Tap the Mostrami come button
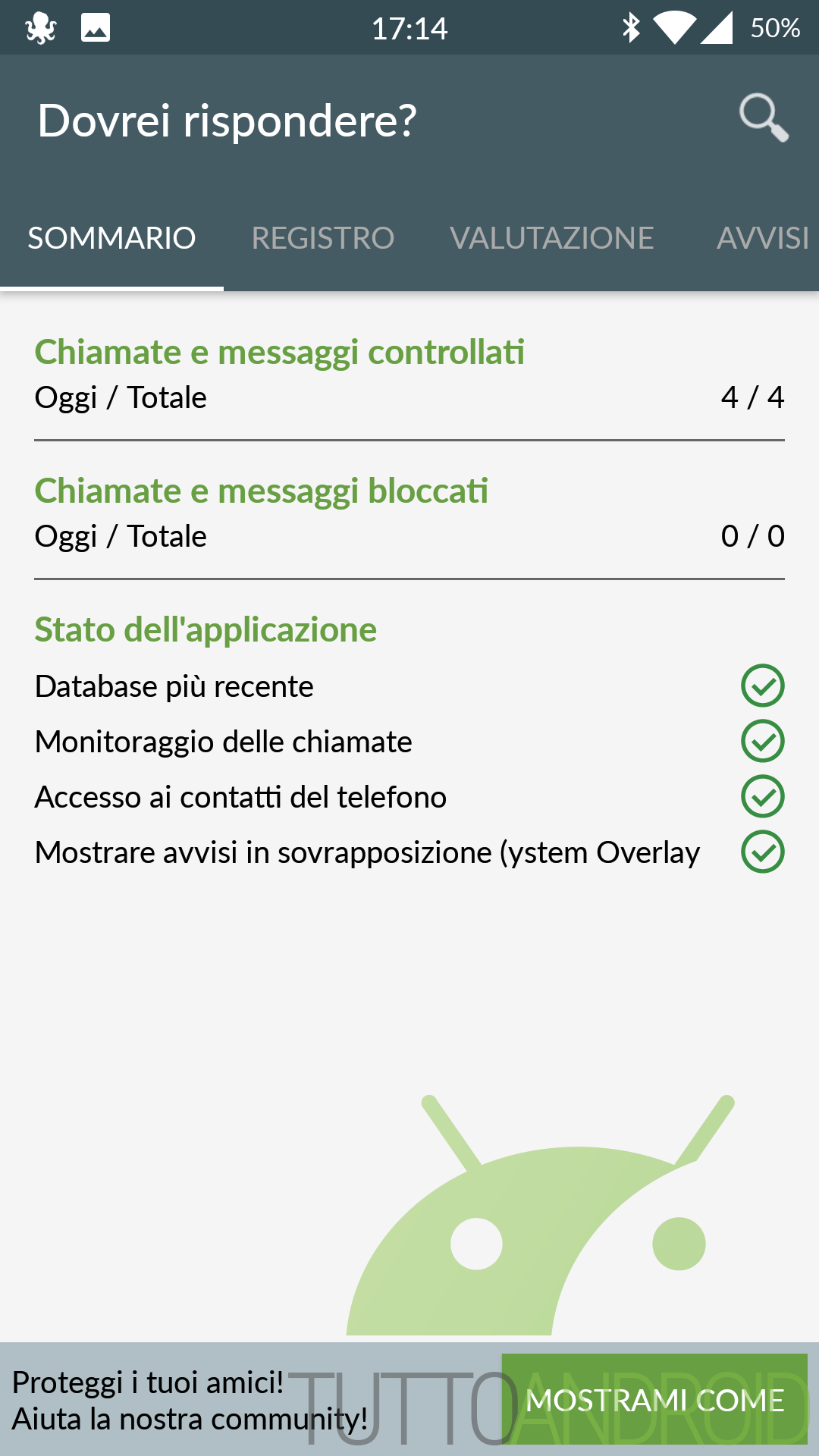Screen dimensions: 819x1456 click(654, 1399)
